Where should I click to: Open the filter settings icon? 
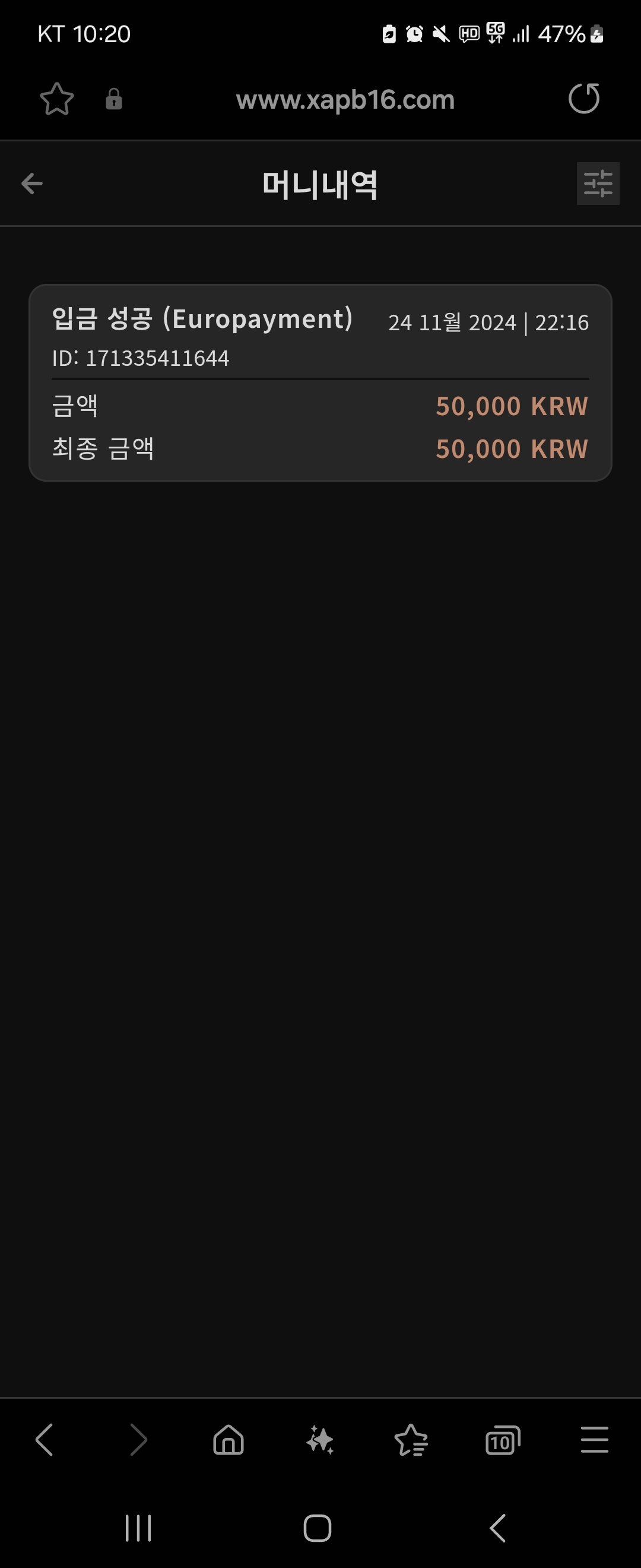click(x=597, y=183)
